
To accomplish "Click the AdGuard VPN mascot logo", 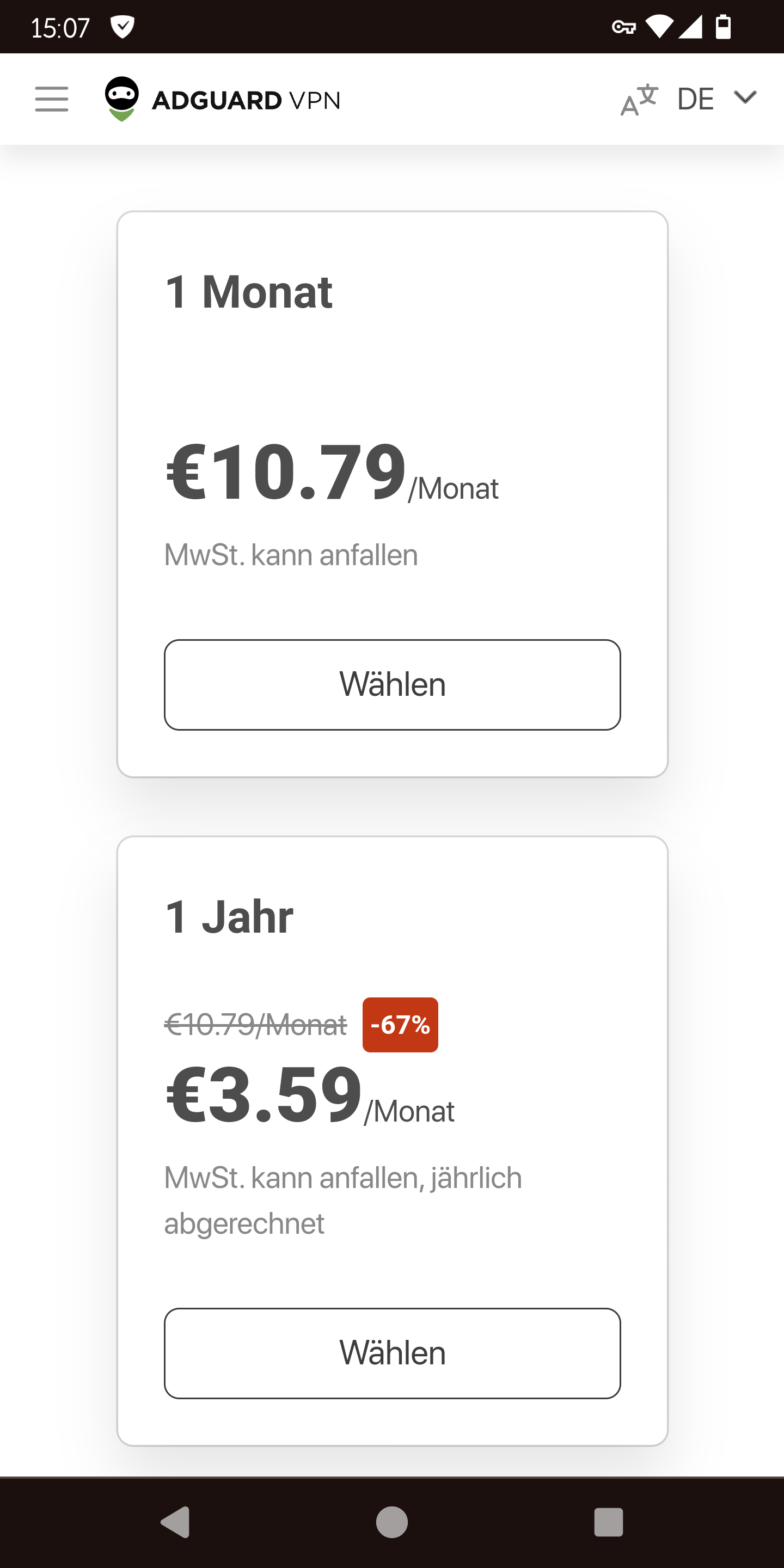I will point(122,99).
